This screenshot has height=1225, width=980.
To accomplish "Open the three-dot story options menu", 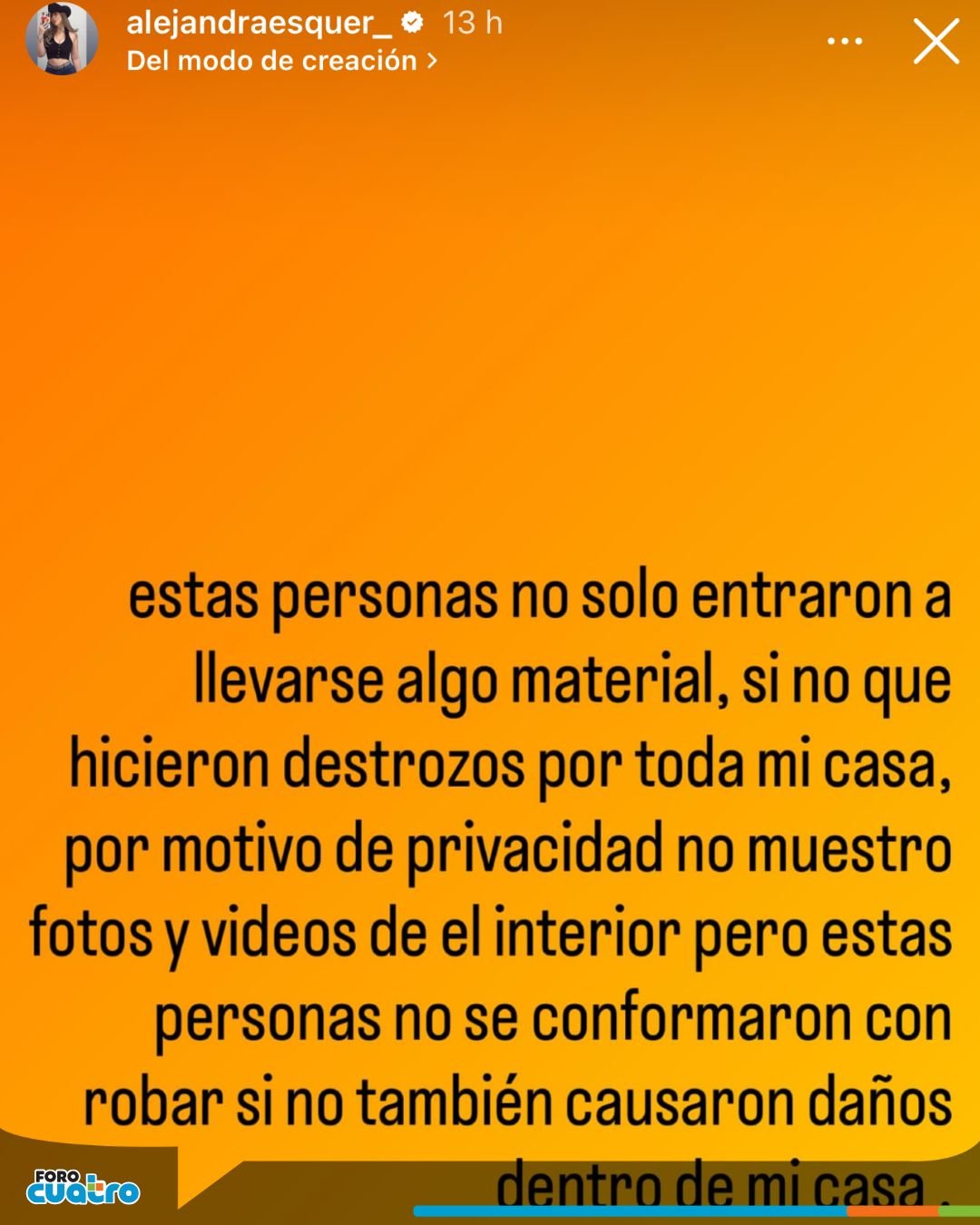I will click(845, 41).
